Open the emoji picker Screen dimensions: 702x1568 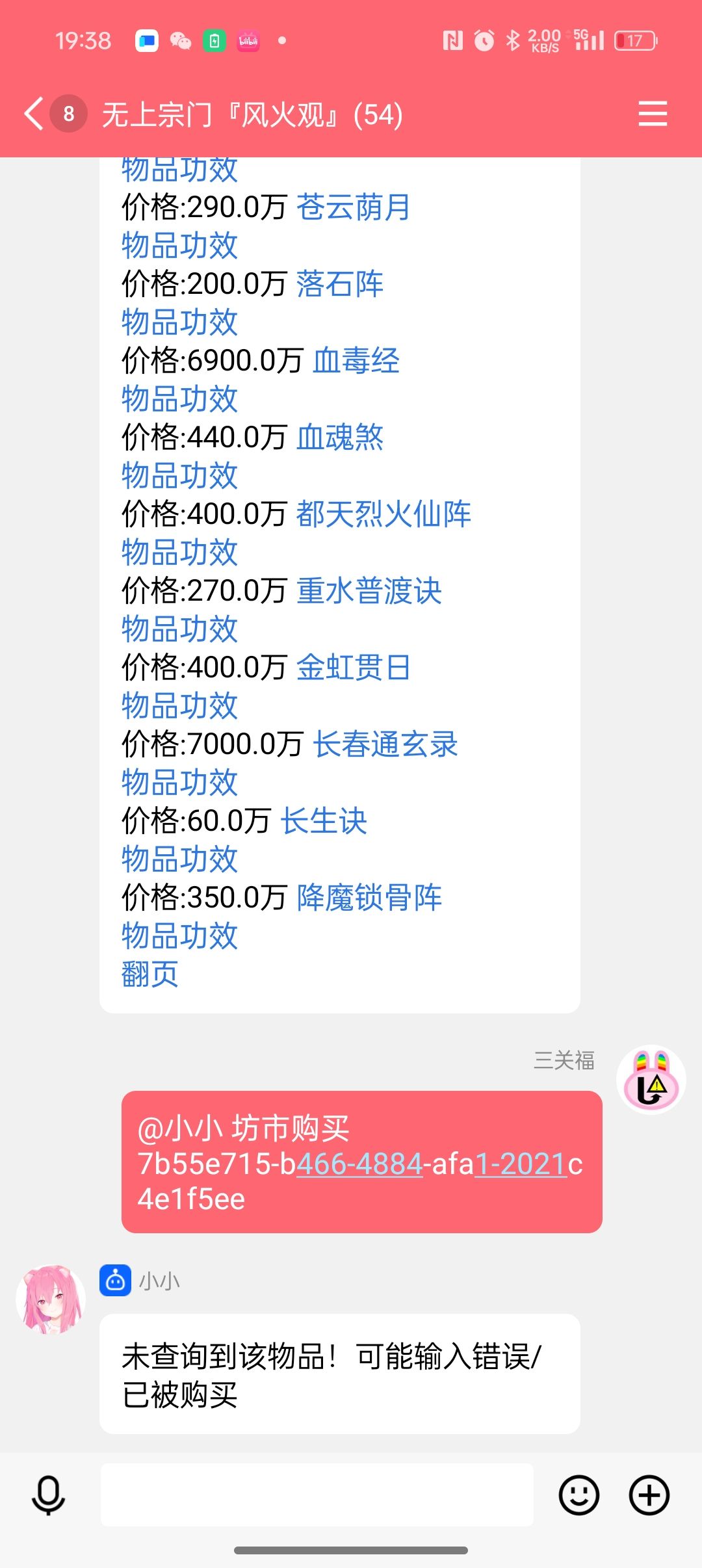pyautogui.click(x=578, y=1495)
